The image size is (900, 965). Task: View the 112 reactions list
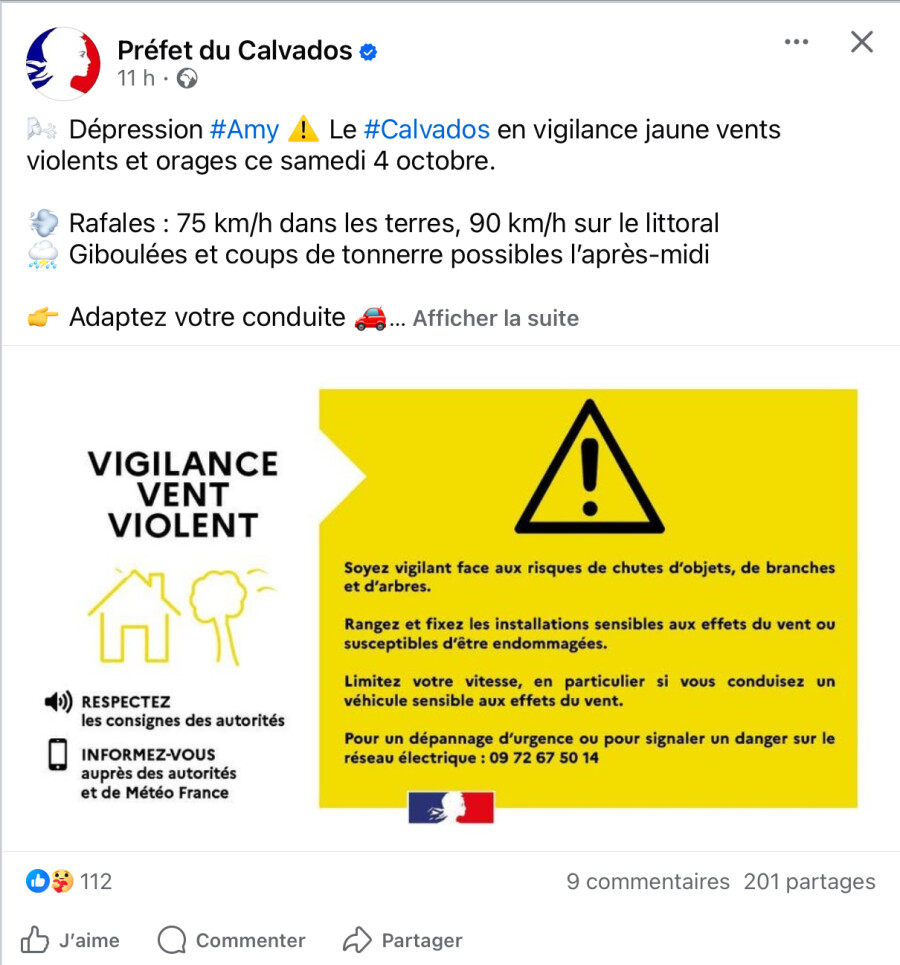[x=69, y=881]
